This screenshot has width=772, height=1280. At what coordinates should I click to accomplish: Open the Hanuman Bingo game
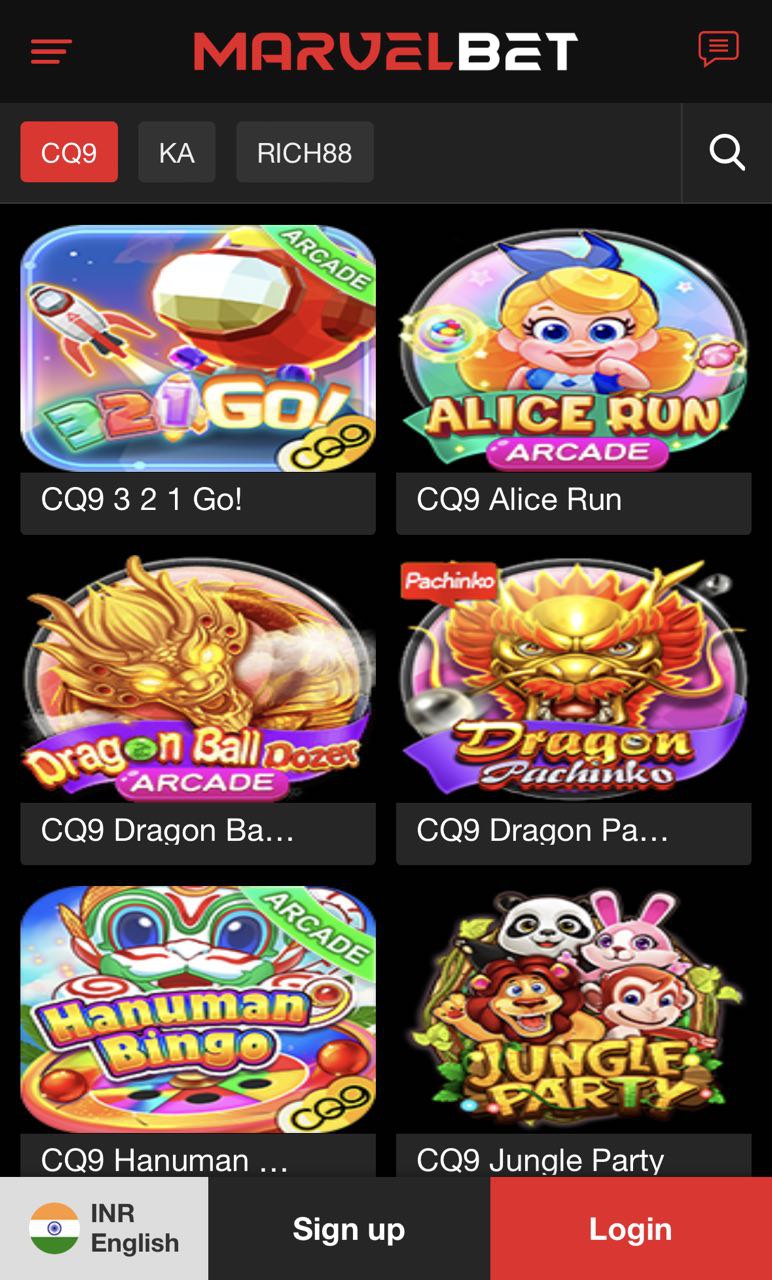coord(198,1010)
